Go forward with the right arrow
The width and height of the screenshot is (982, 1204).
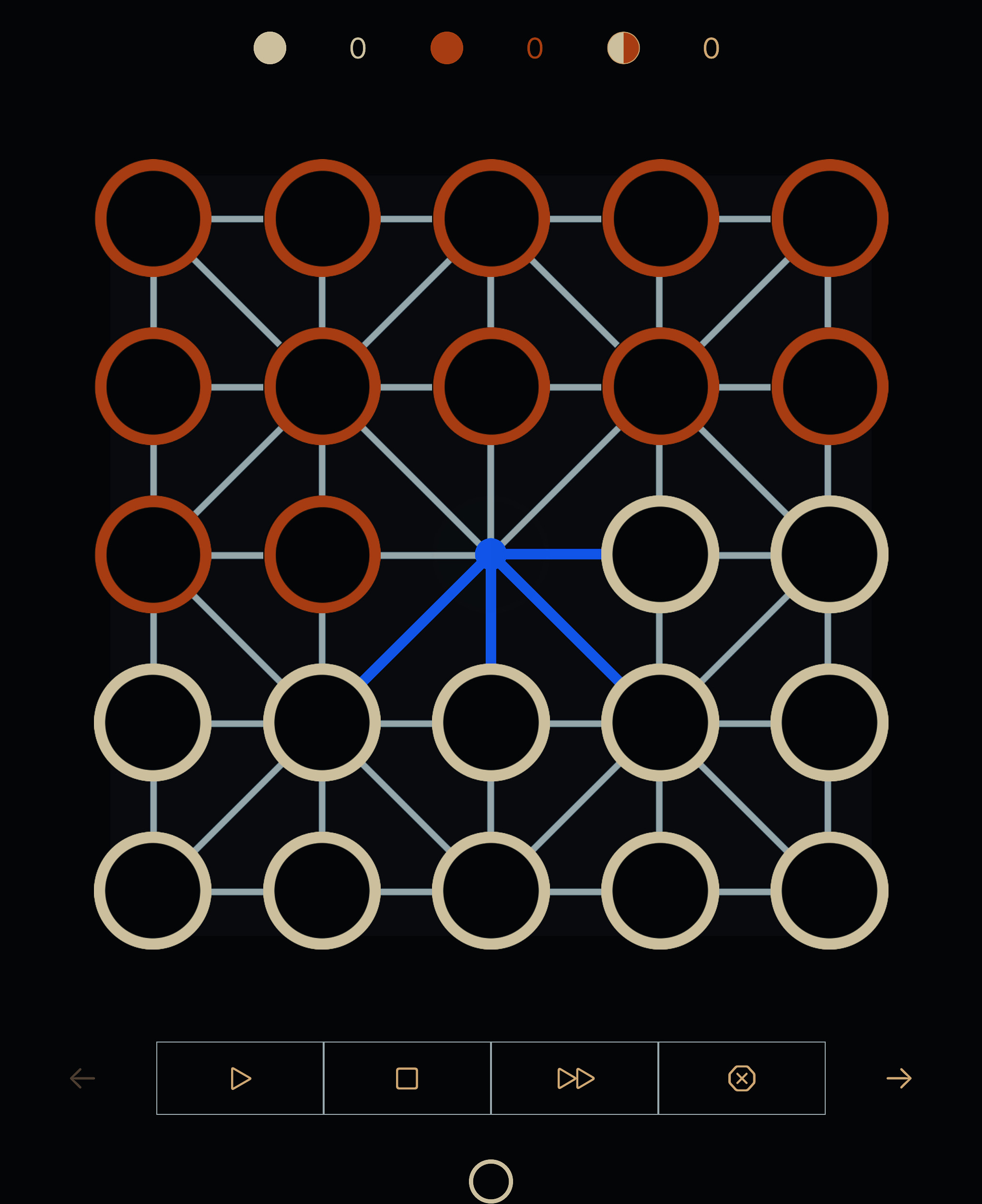pos(899,1078)
